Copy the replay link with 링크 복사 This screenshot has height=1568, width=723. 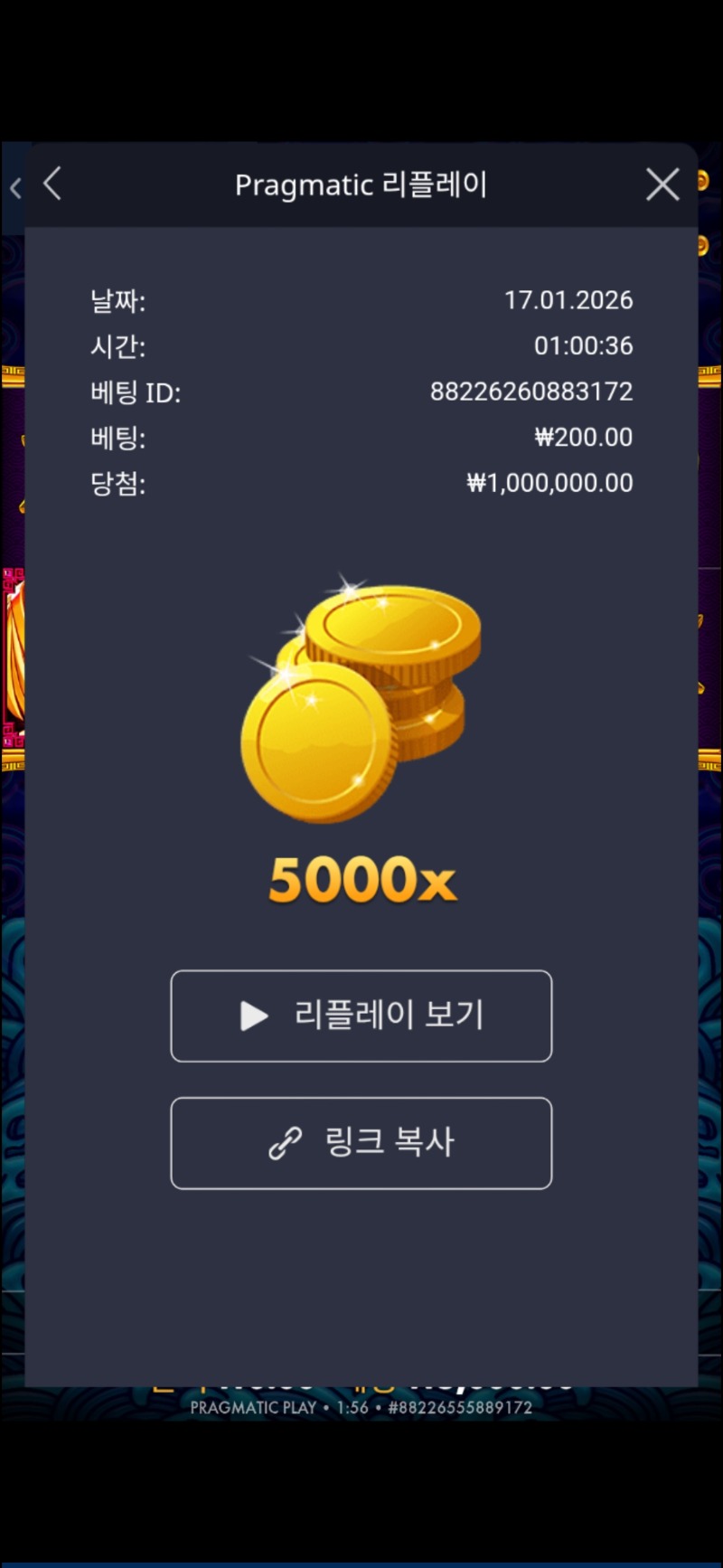361,1143
